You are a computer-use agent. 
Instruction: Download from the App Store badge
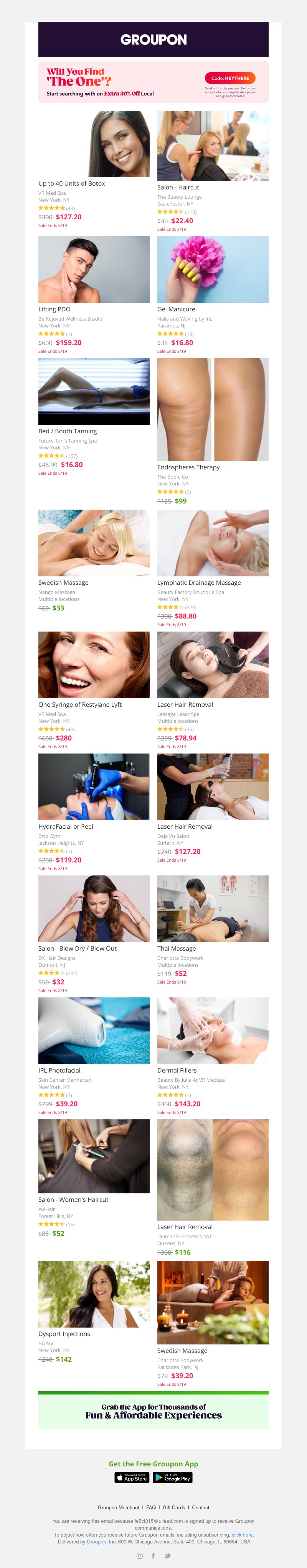point(132,1477)
